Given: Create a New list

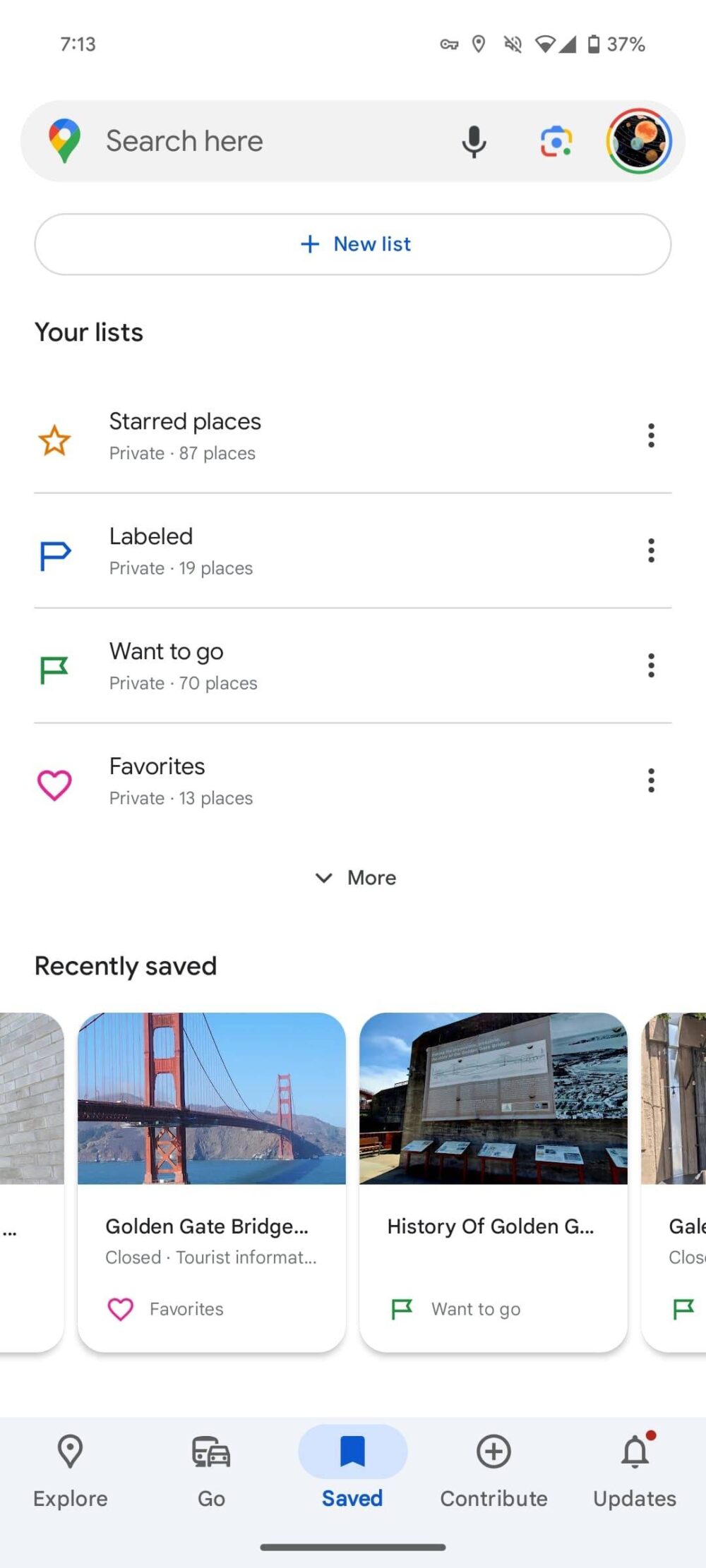Looking at the screenshot, I should (353, 243).
